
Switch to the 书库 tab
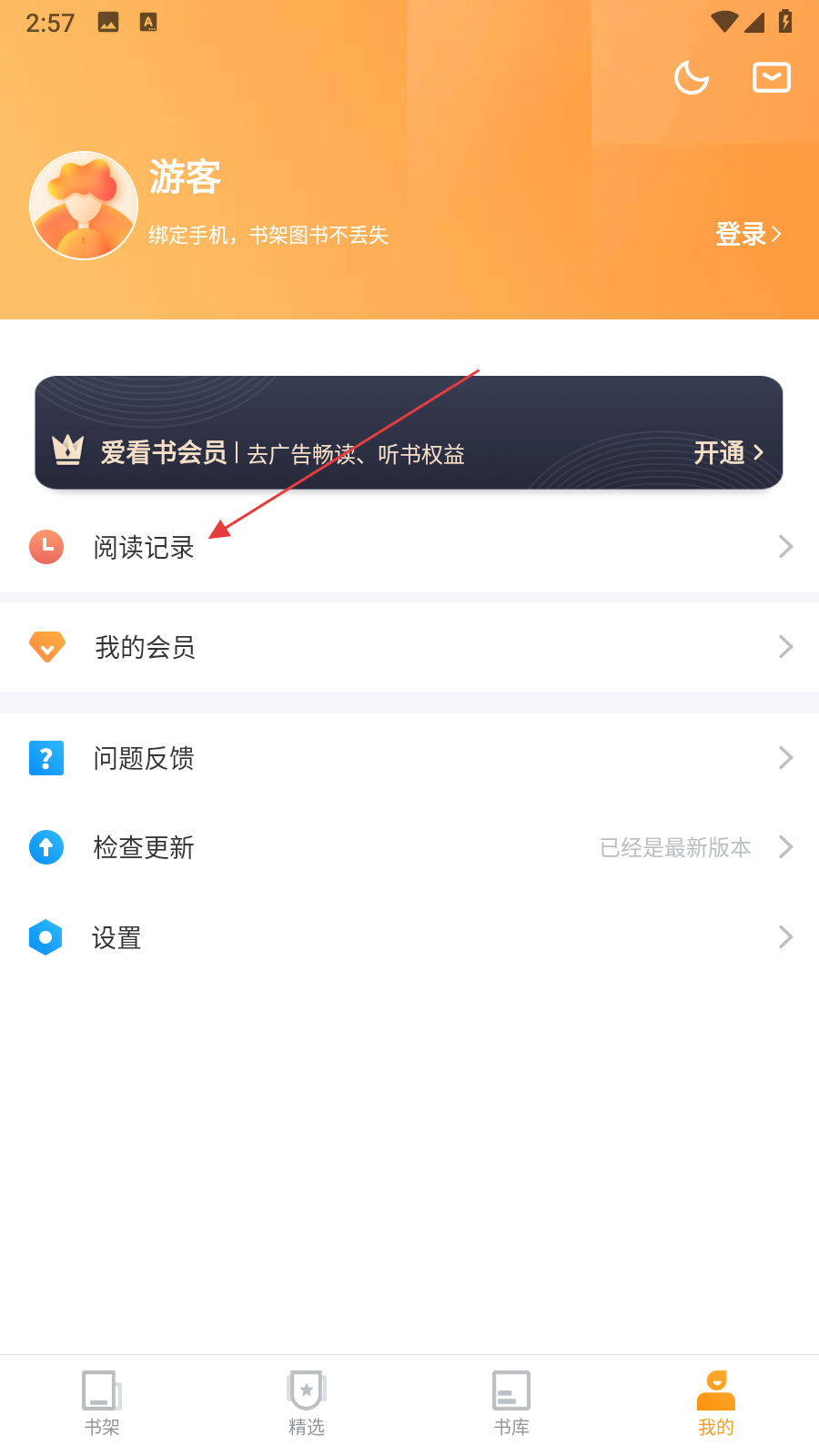point(511,1404)
